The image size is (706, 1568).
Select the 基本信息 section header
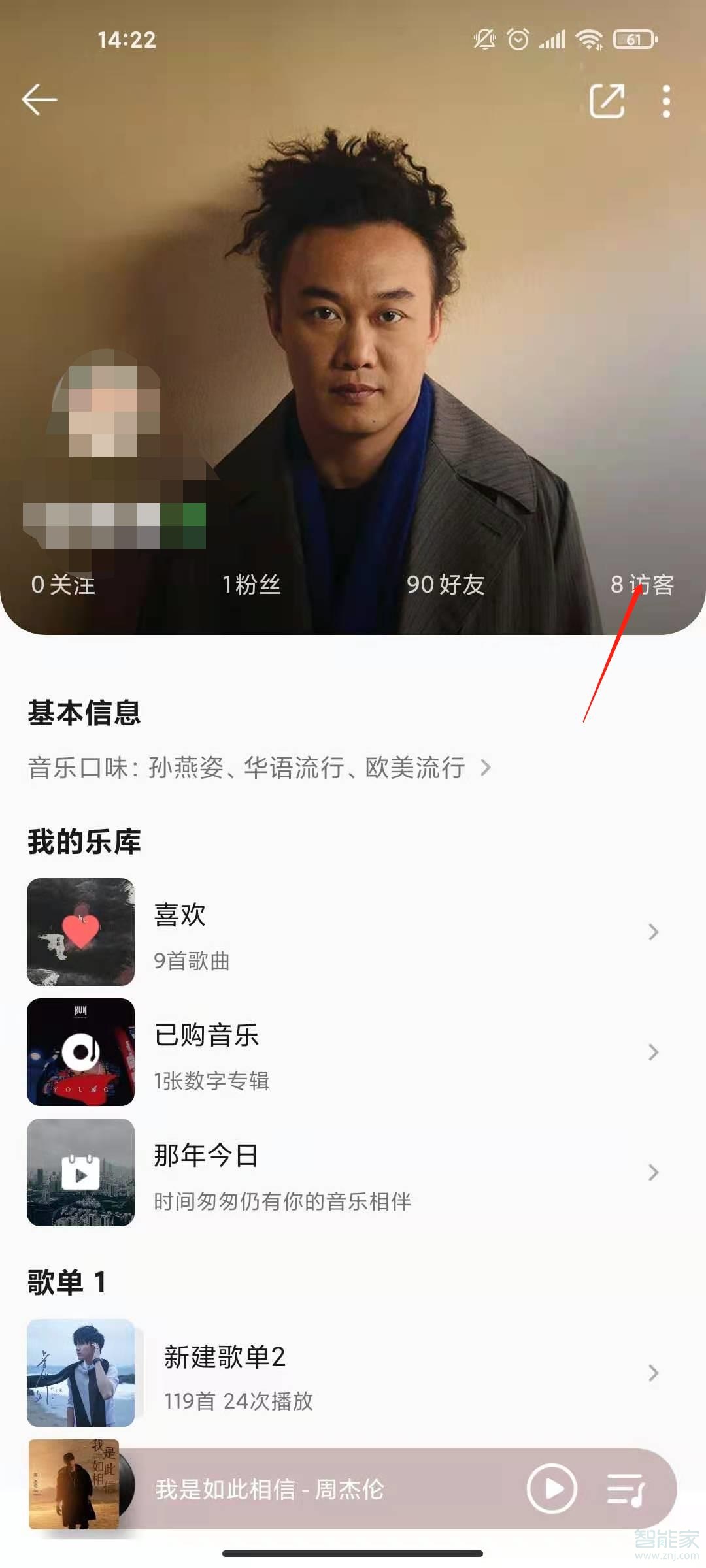(84, 714)
